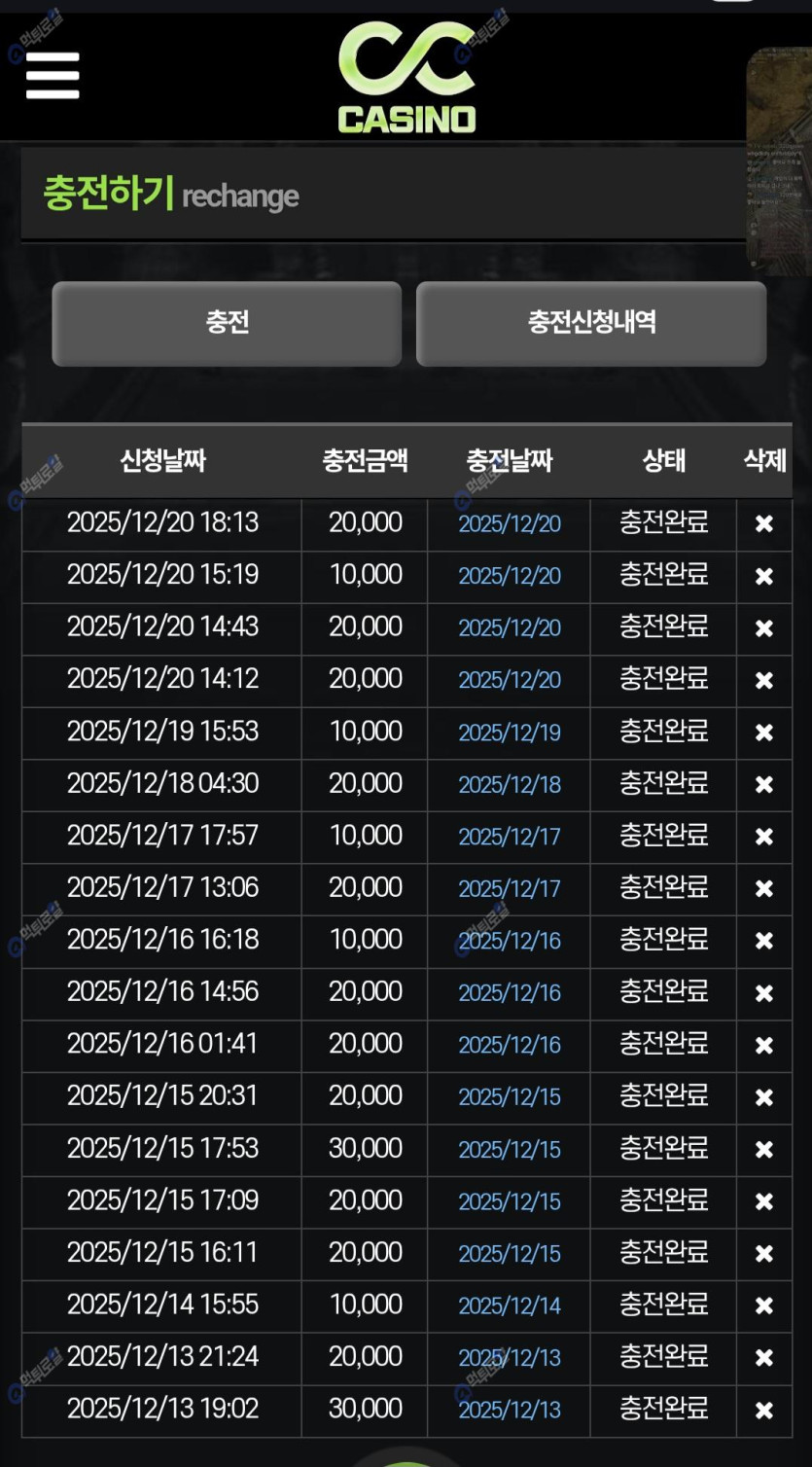Delete the 2025/12/20 18:13 record
The width and height of the screenshot is (812, 1467).
click(x=764, y=524)
